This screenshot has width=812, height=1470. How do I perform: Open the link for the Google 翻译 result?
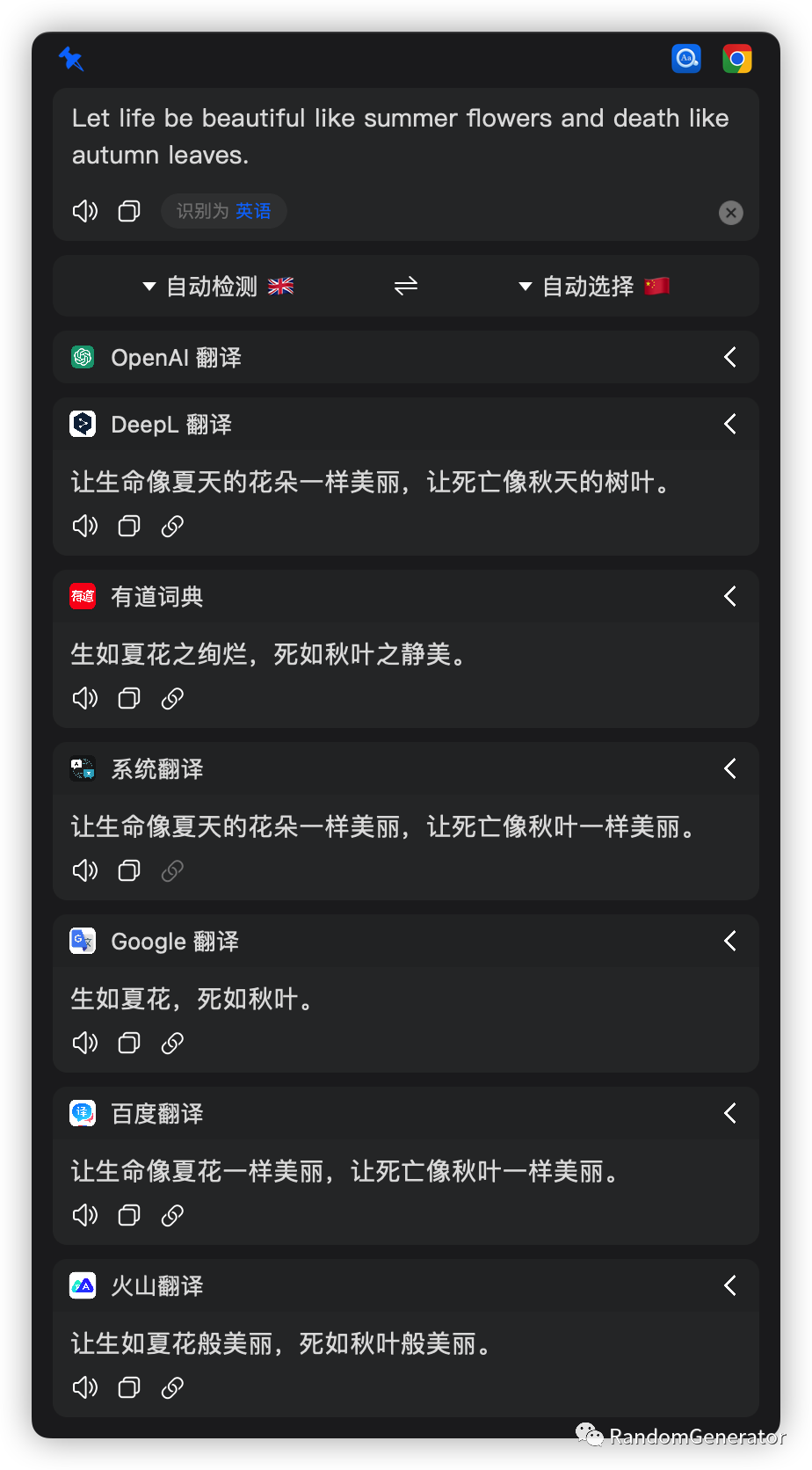click(x=172, y=1042)
